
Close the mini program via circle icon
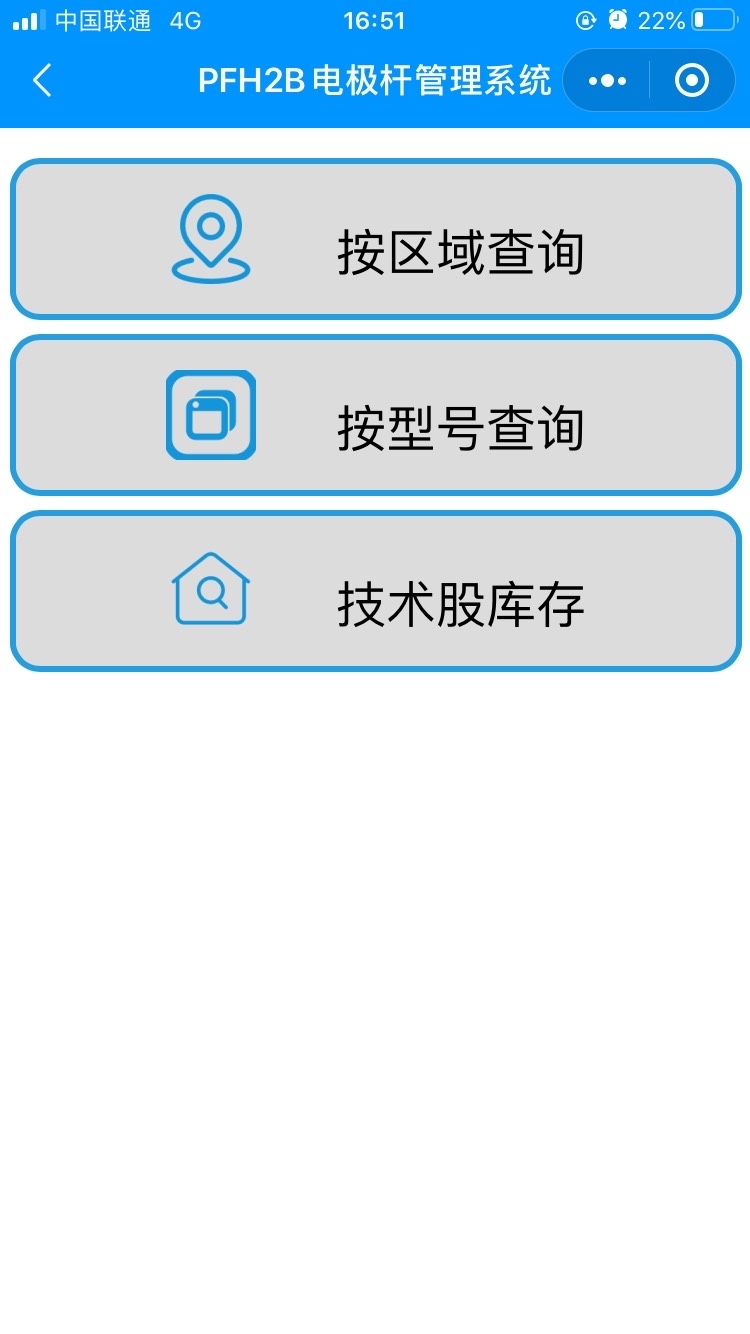pyautogui.click(x=692, y=80)
